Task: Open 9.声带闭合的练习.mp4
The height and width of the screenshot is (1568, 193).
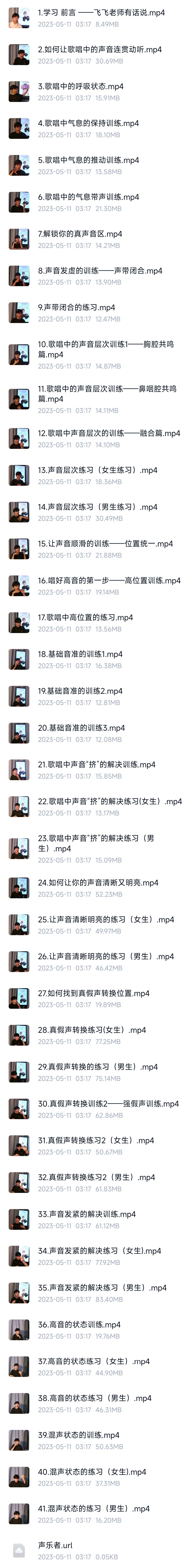Action: tap(76, 307)
